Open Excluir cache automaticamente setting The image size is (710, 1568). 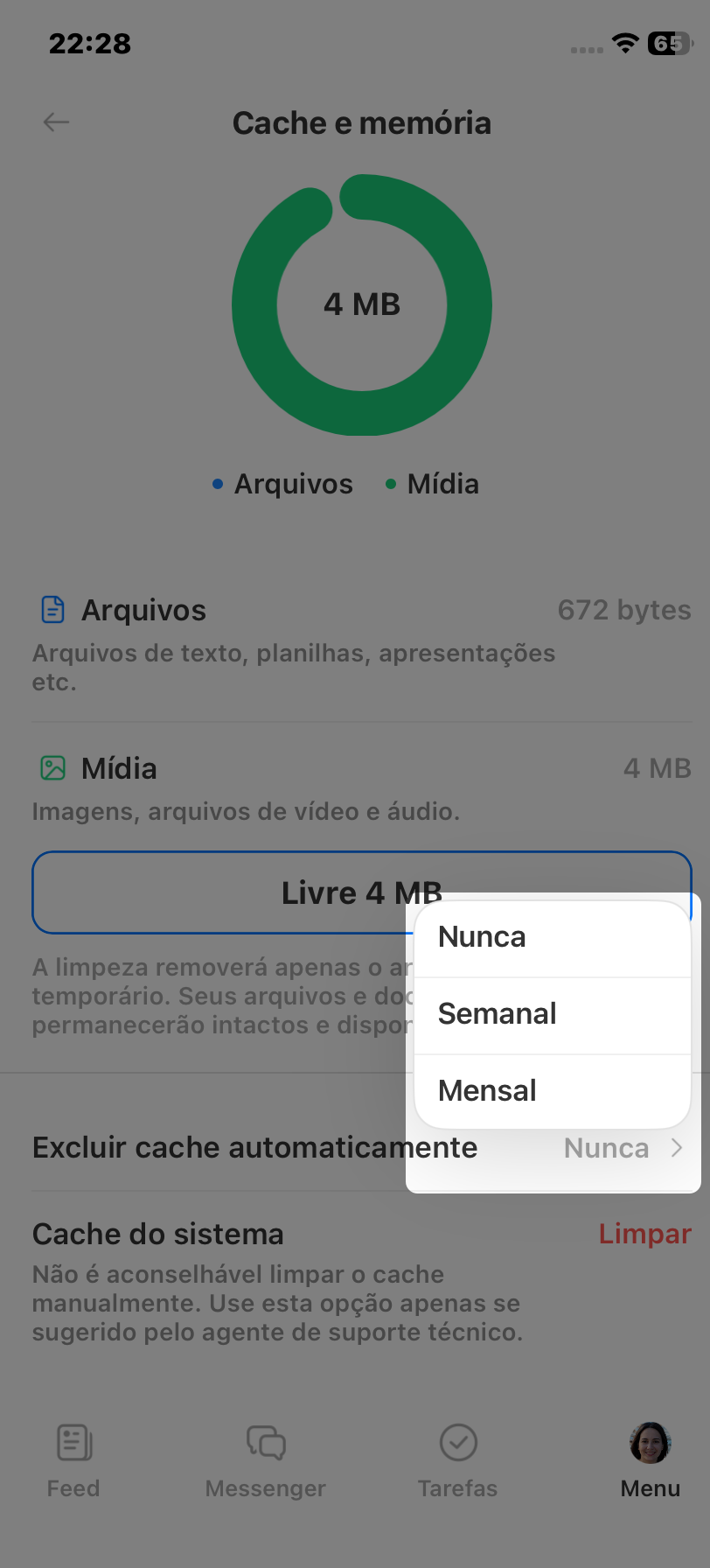pos(254,1148)
